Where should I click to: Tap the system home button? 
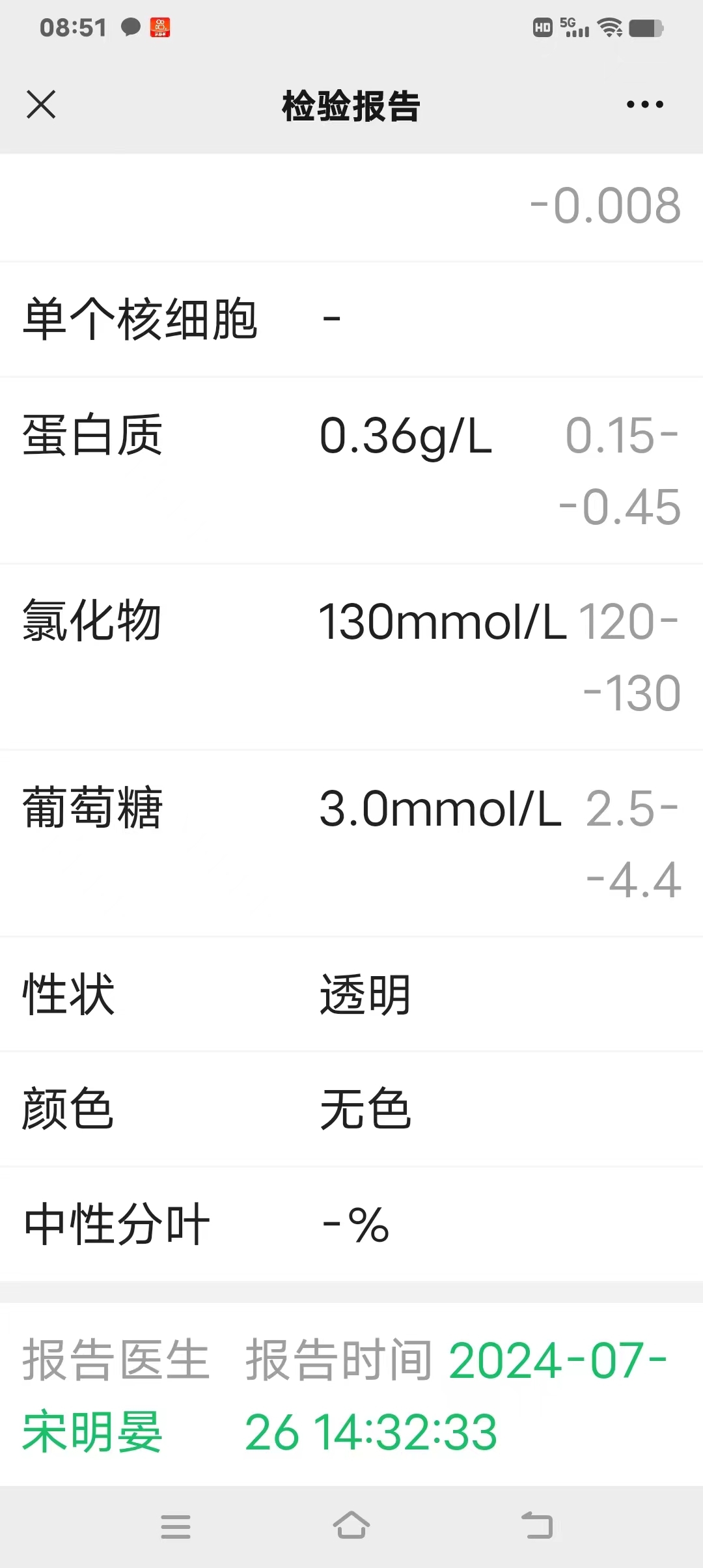point(351,1525)
